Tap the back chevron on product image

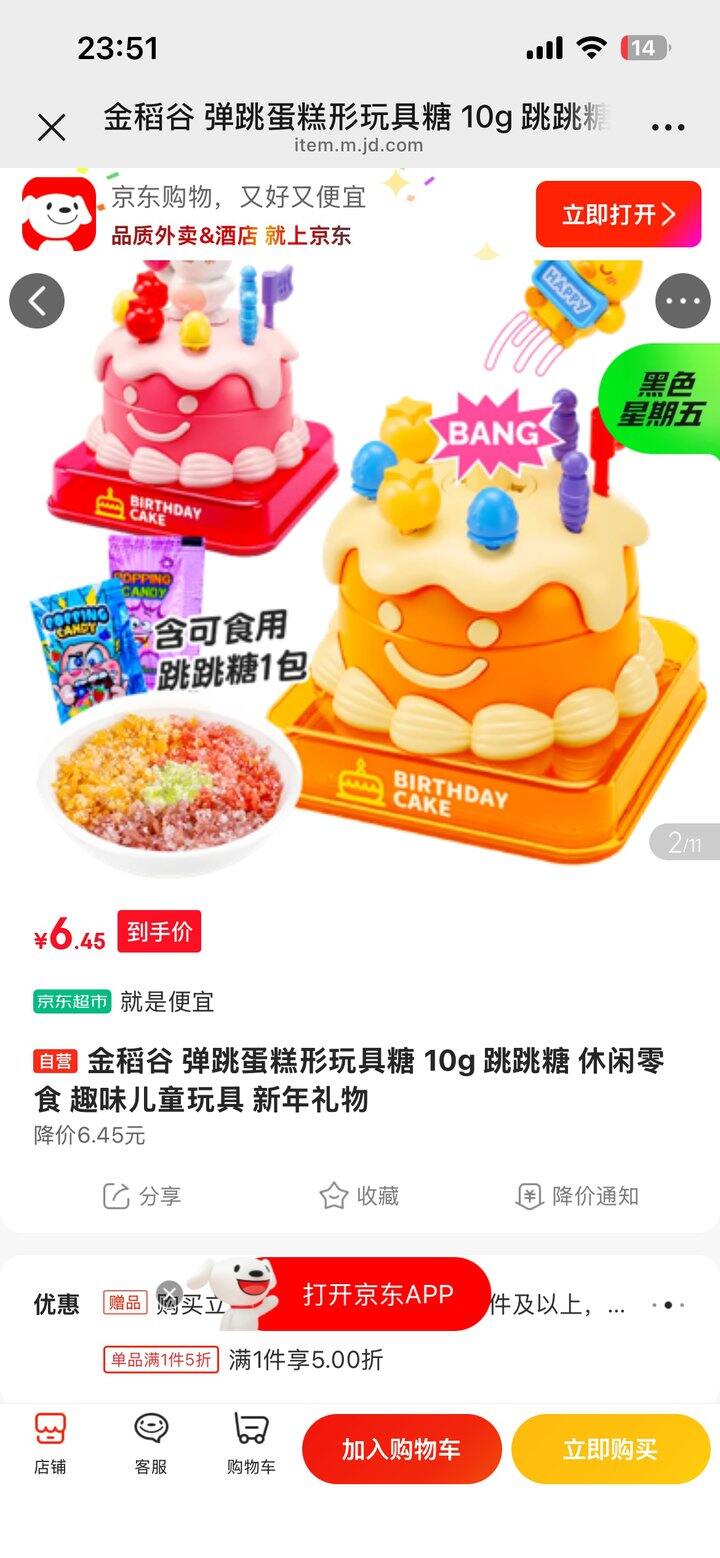(37, 300)
